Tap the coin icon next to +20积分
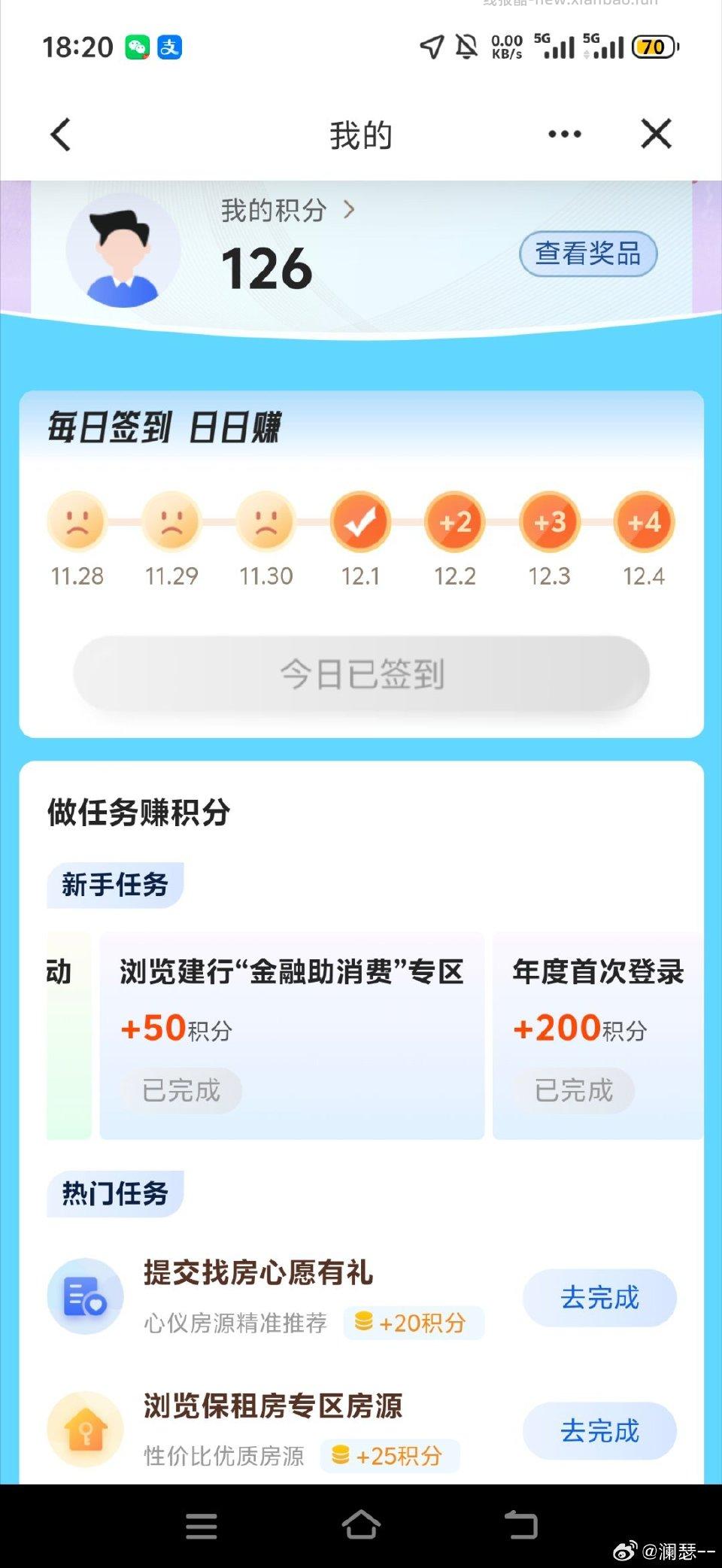 click(366, 1323)
